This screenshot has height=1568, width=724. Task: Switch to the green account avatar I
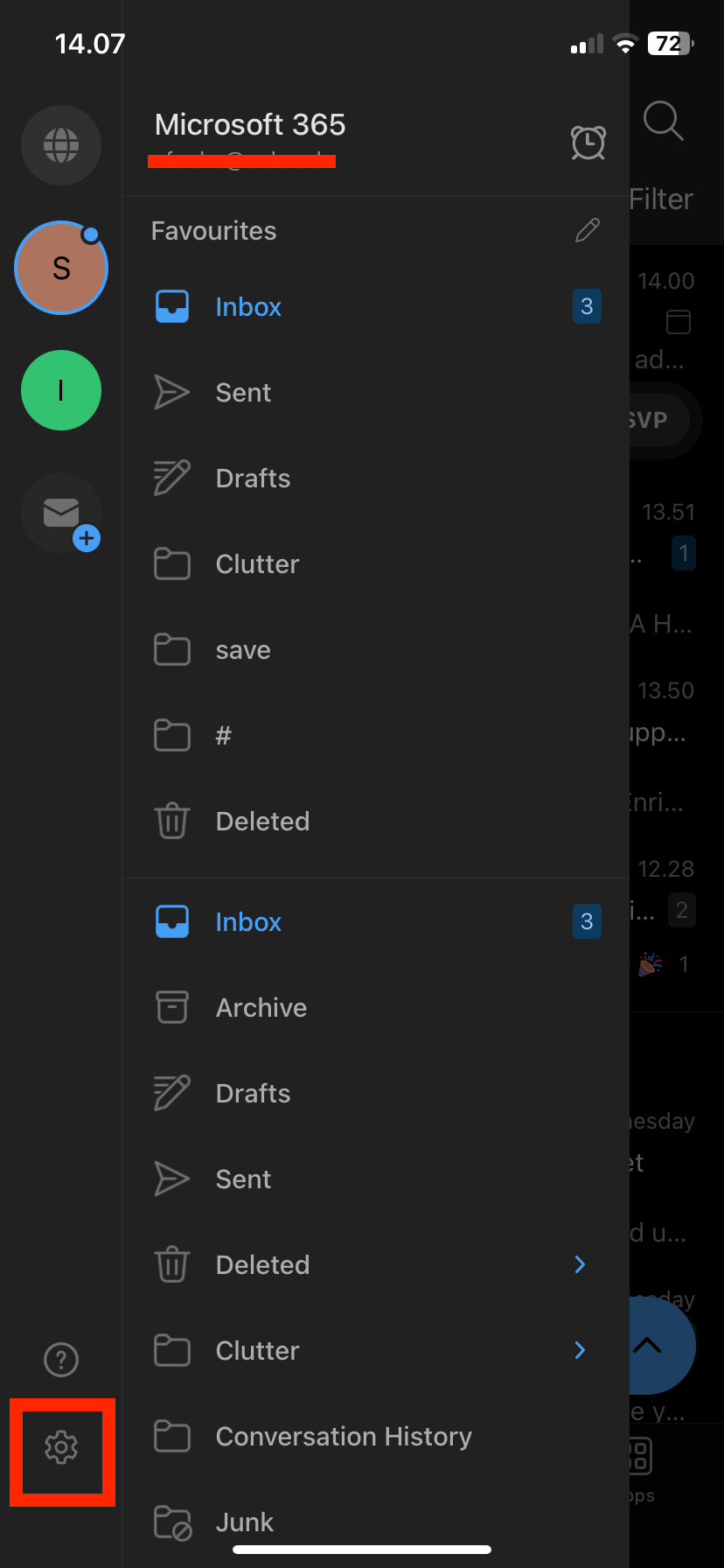[x=61, y=390]
